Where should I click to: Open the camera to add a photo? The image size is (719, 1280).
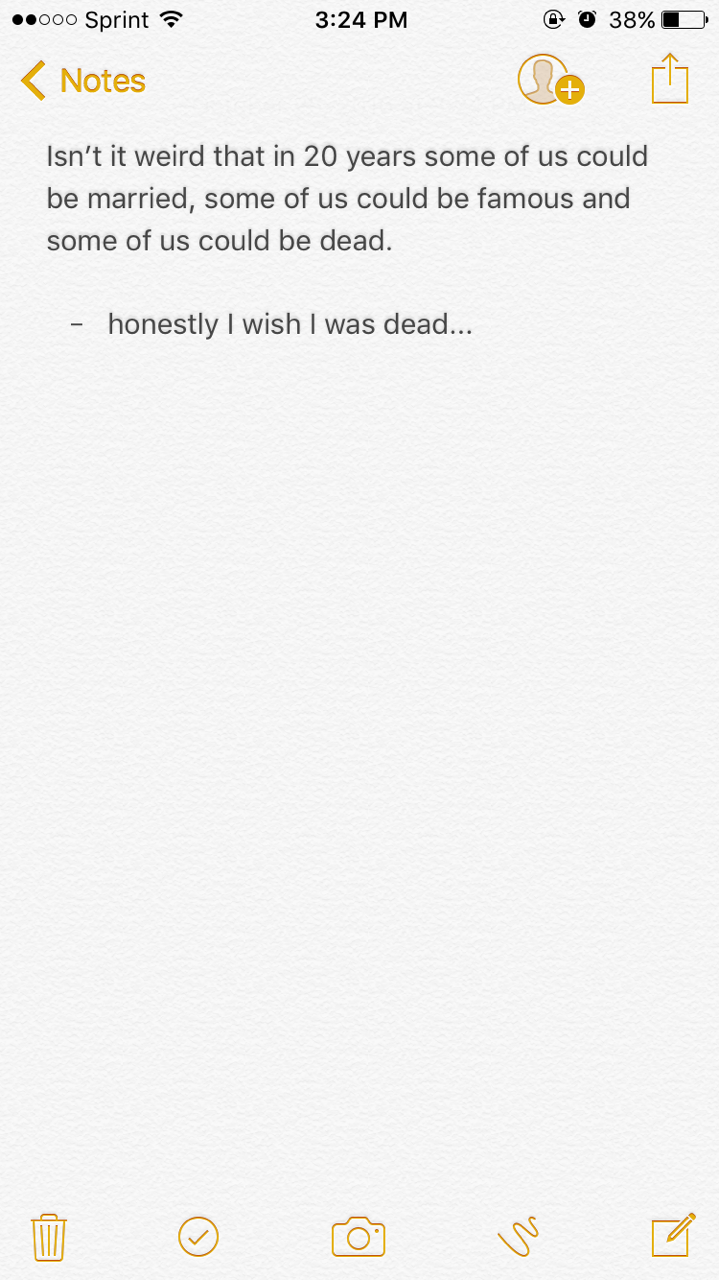coord(358,1237)
